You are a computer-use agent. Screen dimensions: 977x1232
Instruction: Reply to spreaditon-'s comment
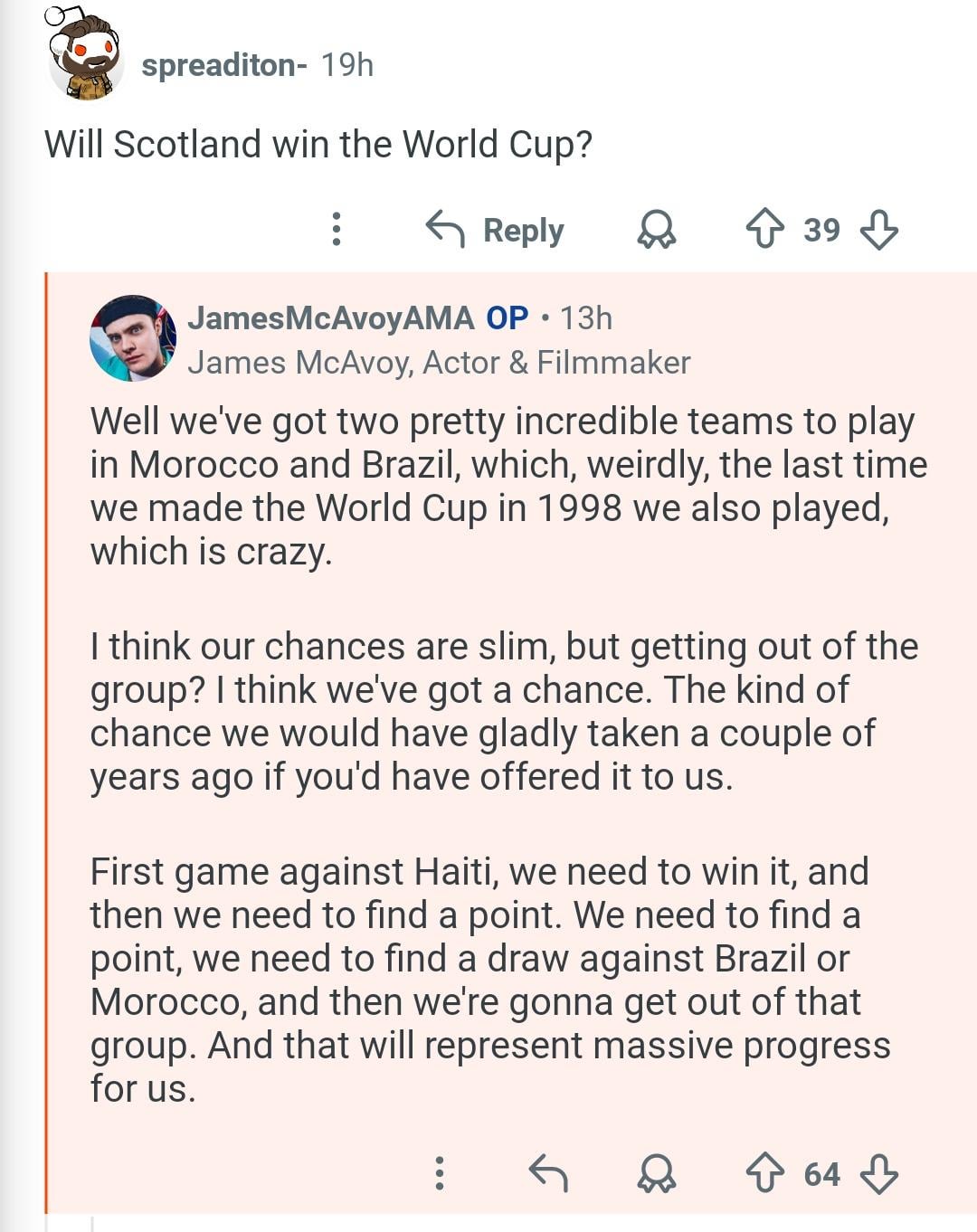[496, 230]
